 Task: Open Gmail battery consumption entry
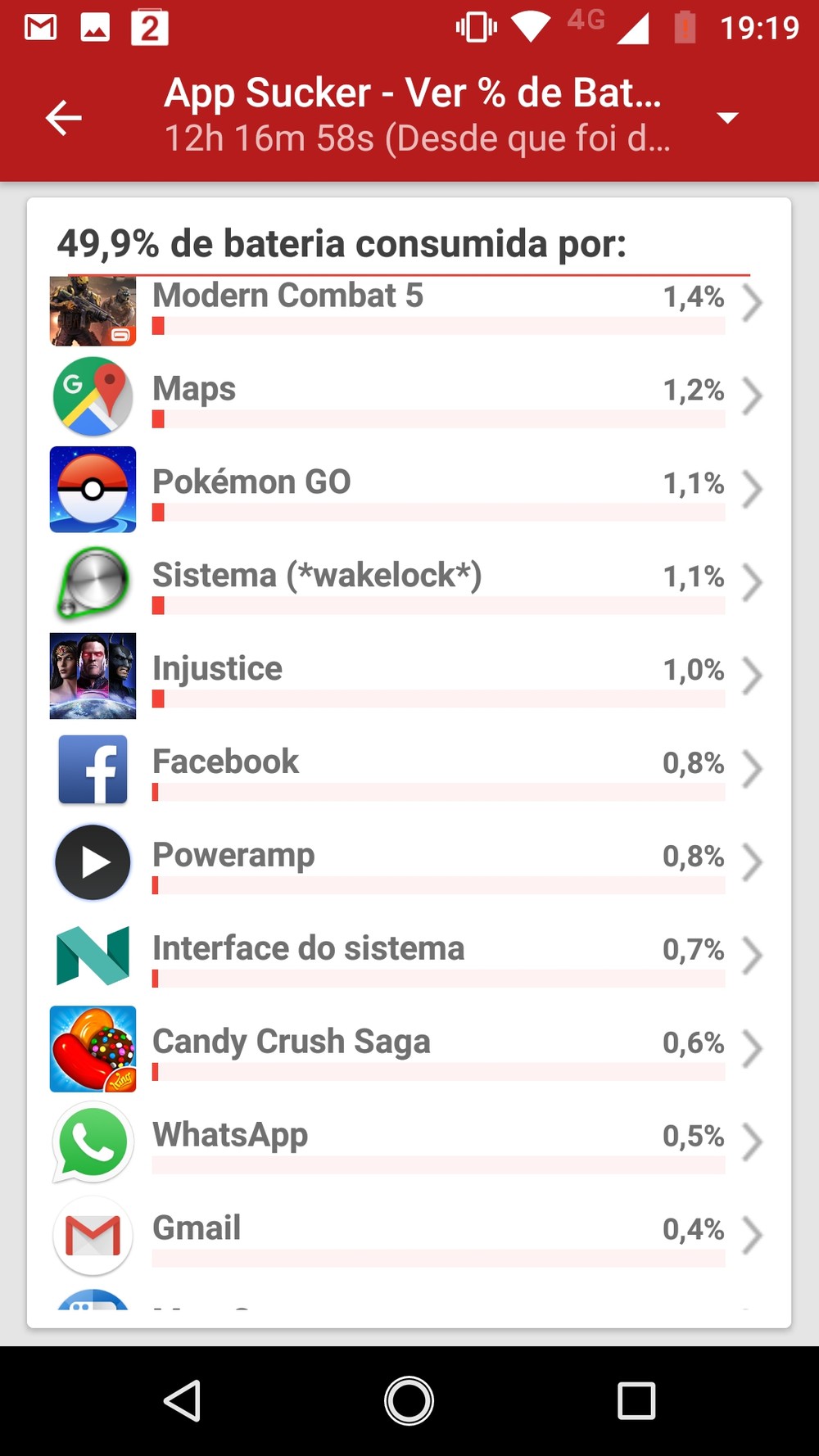click(409, 1237)
